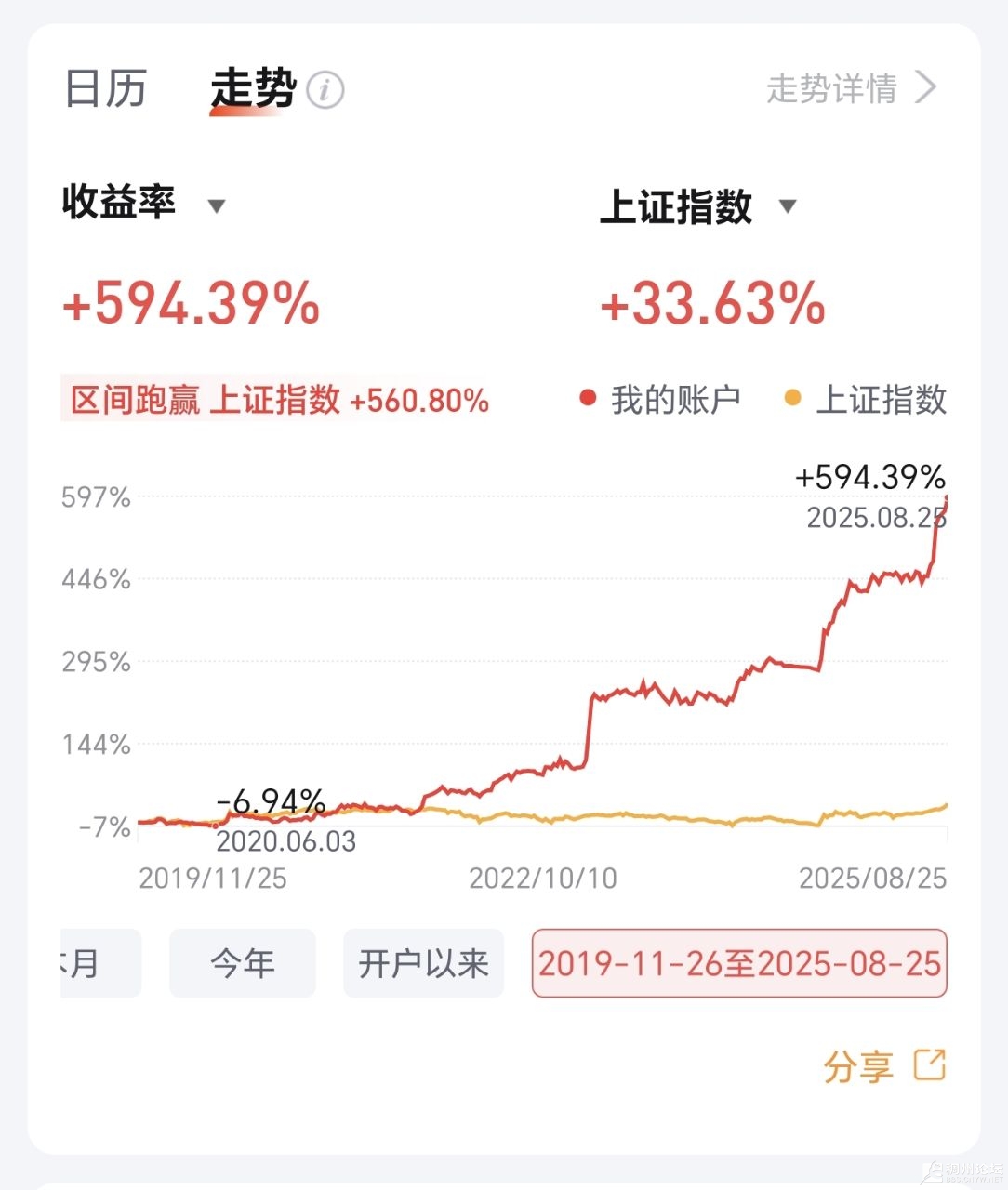Image resolution: width=1008 pixels, height=1190 pixels.
Task: Open the info icon beside 走势
Action: pos(325,91)
